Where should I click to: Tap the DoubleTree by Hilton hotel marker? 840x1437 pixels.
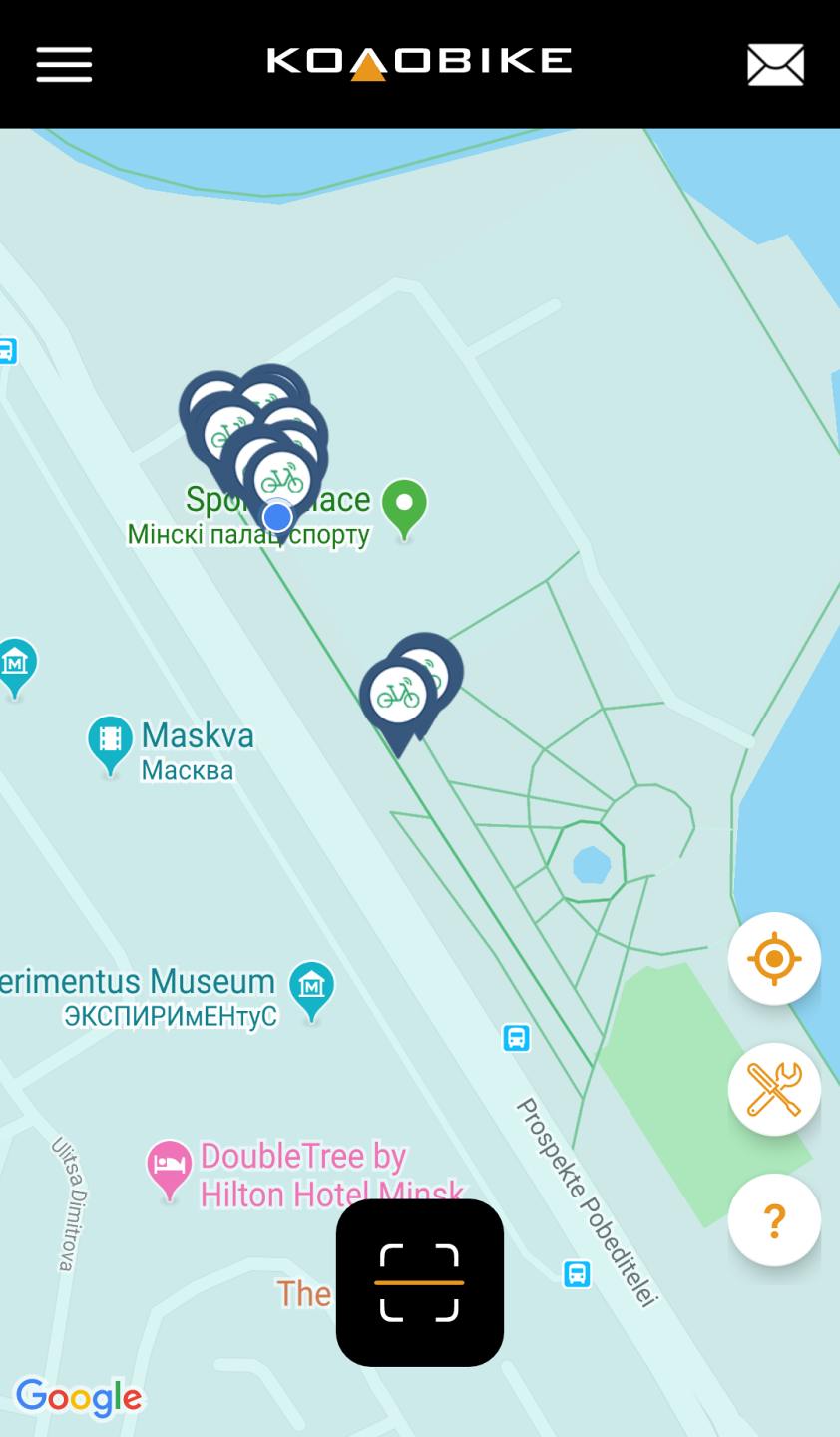[x=169, y=1167]
